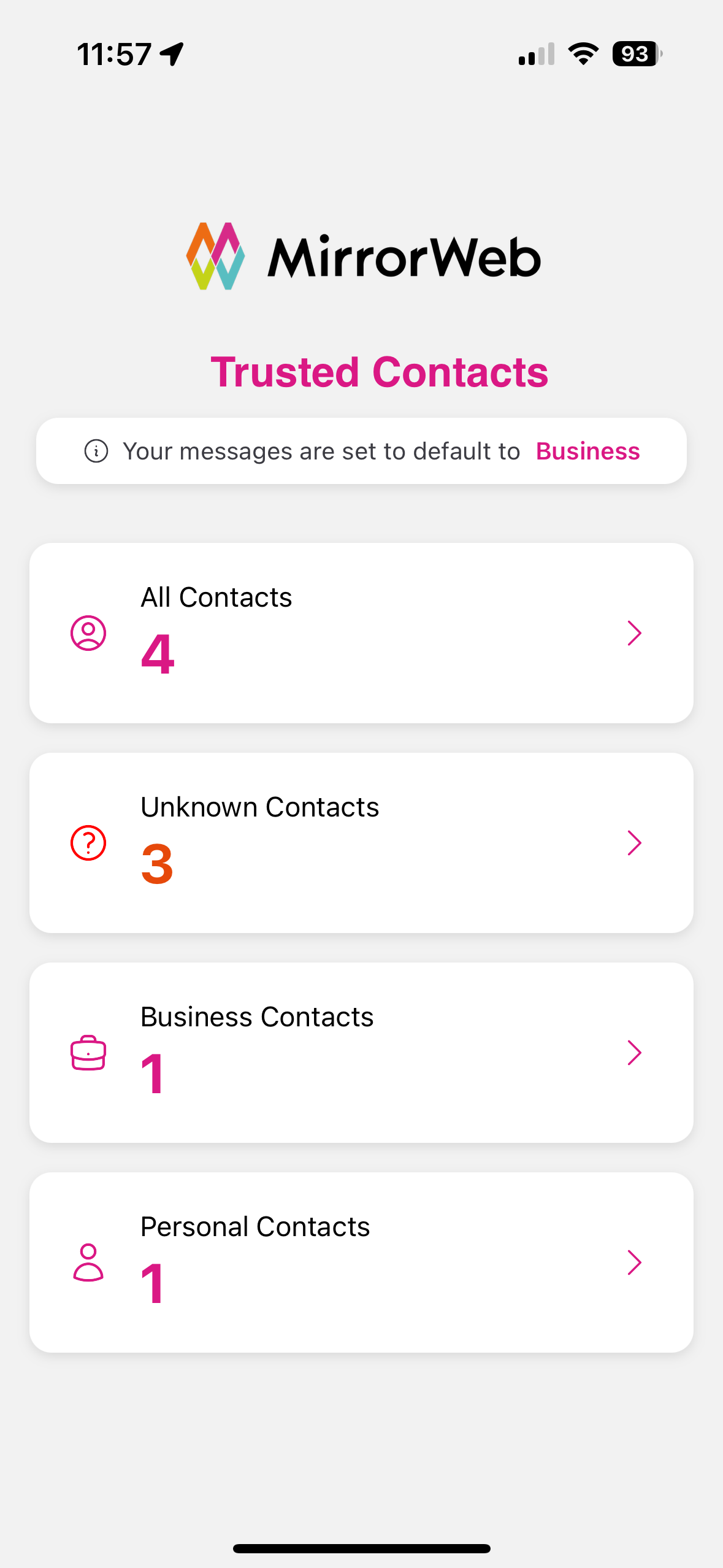
Task: Tap the Business default message link
Action: [587, 451]
